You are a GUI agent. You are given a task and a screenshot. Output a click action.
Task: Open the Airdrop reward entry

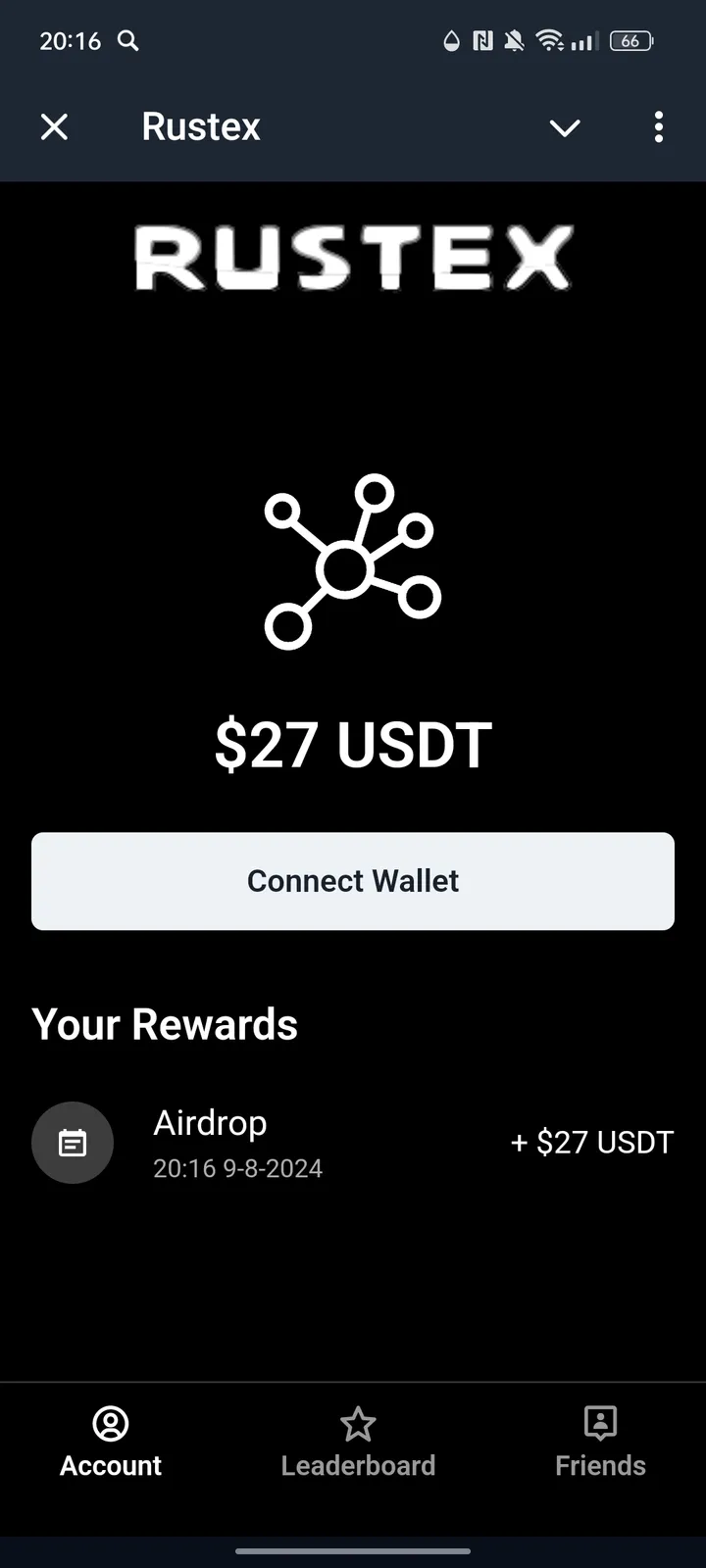(x=353, y=1143)
